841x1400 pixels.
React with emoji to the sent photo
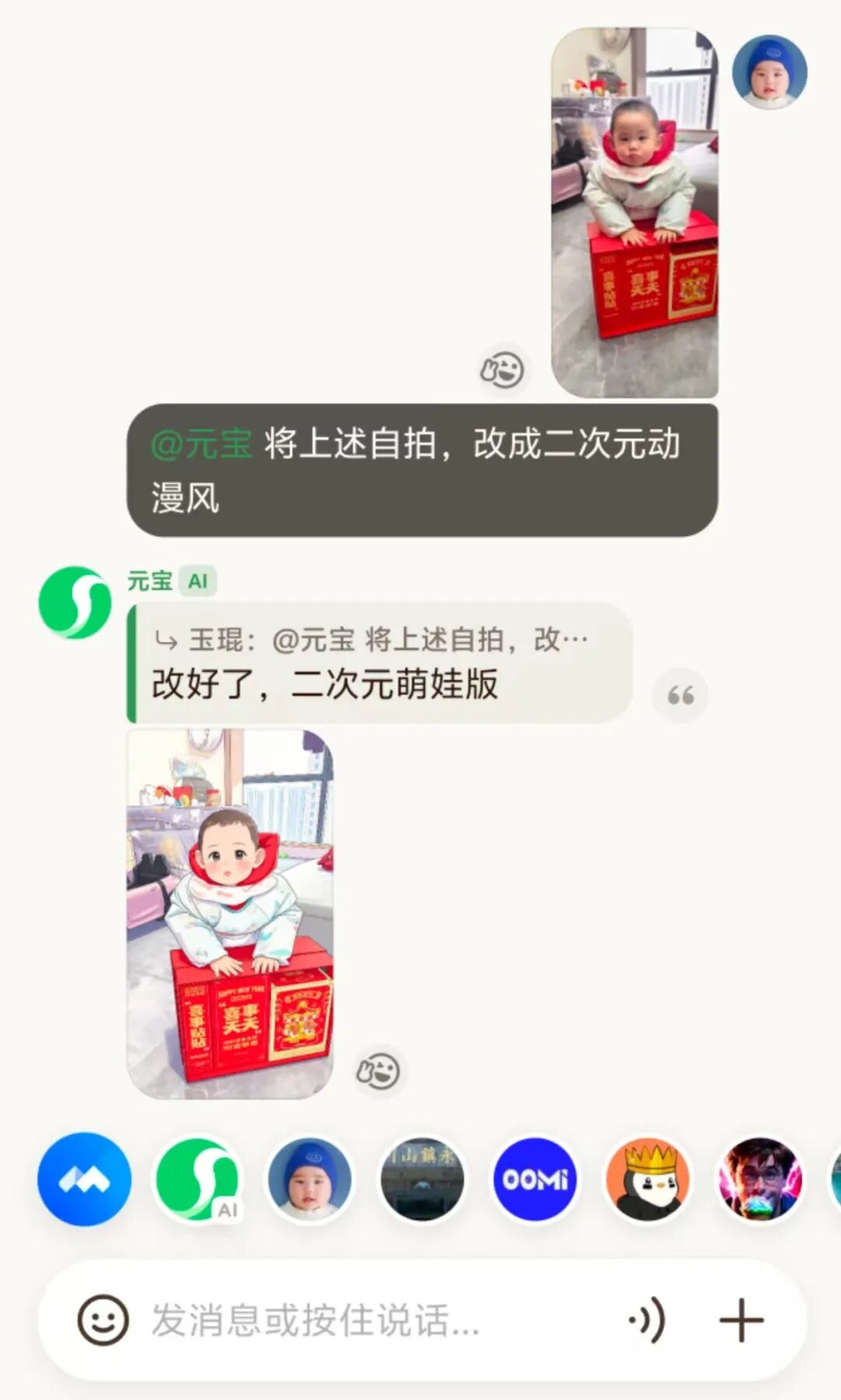pos(502,369)
